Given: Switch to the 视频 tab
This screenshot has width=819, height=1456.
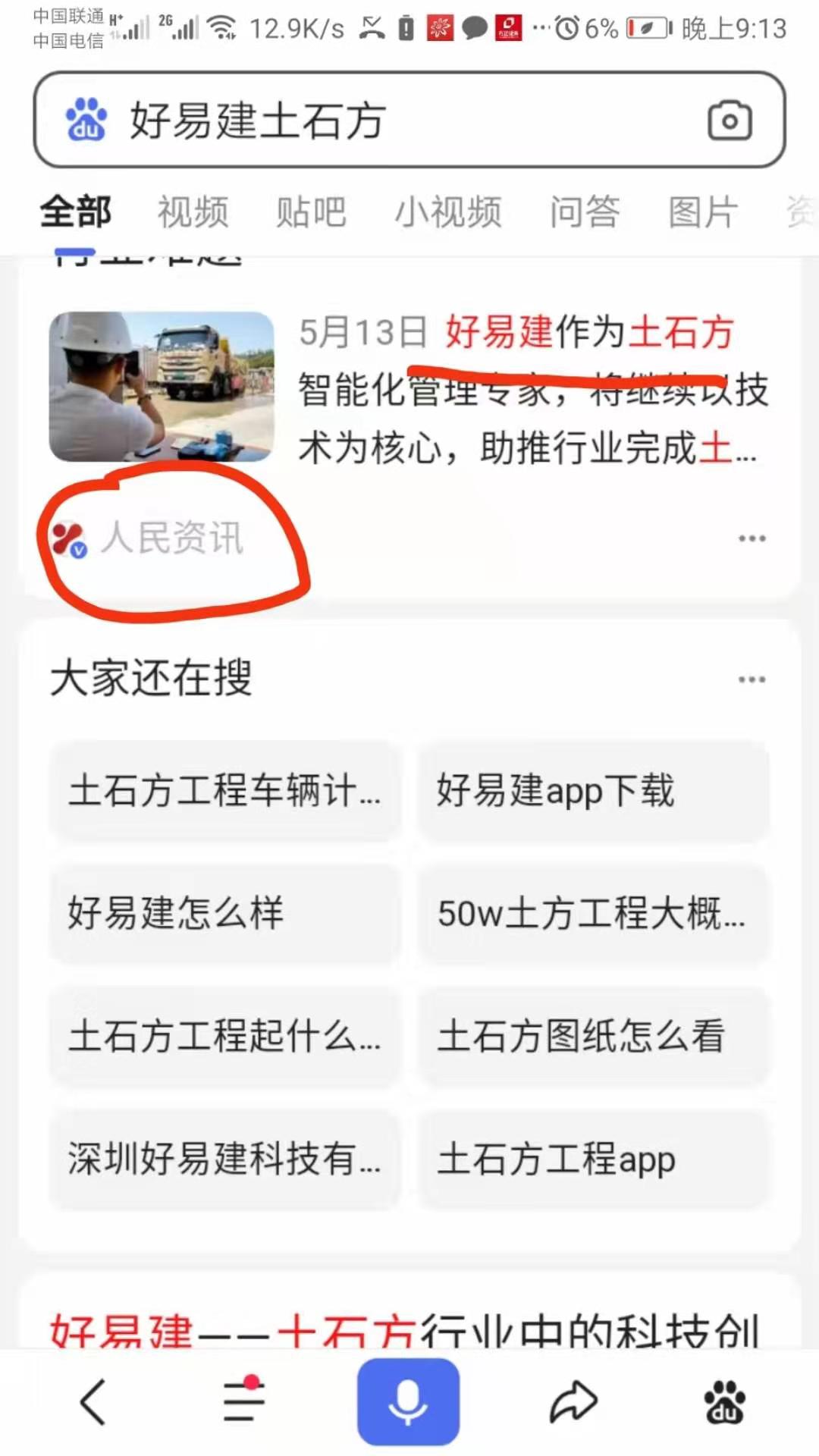Looking at the screenshot, I should tap(192, 211).
